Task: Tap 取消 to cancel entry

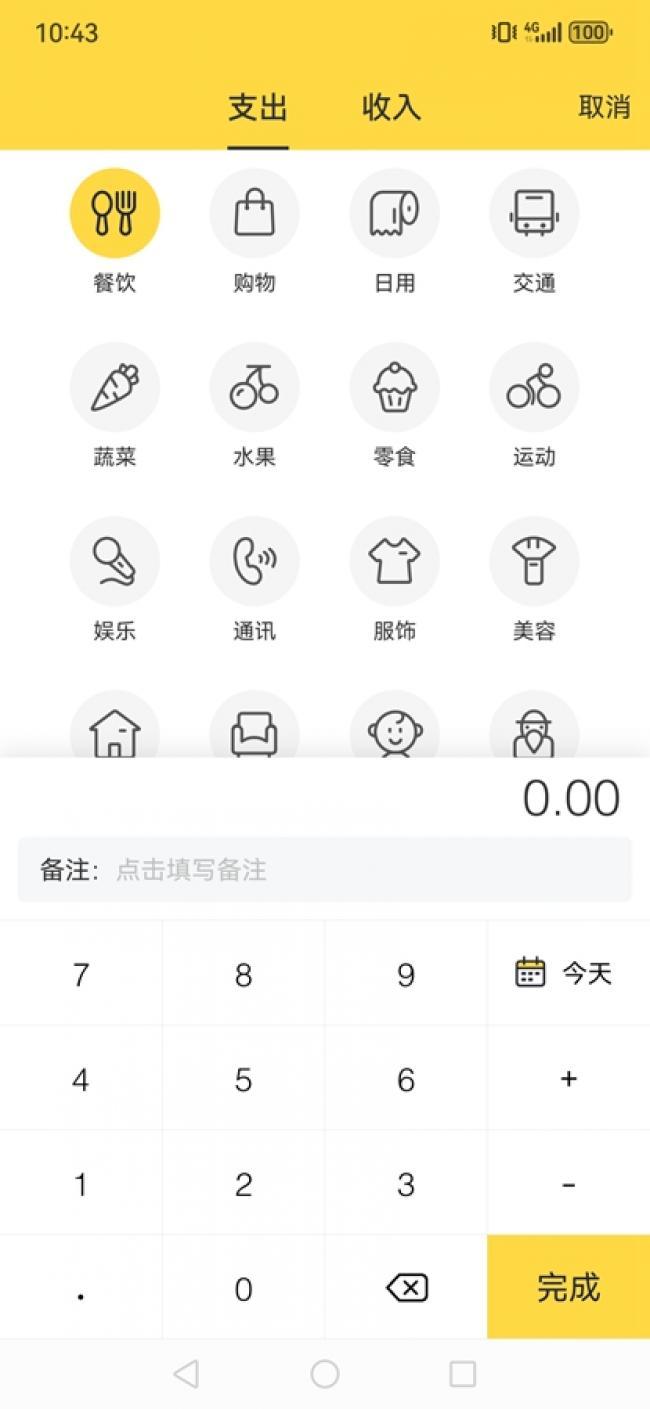Action: 604,107
